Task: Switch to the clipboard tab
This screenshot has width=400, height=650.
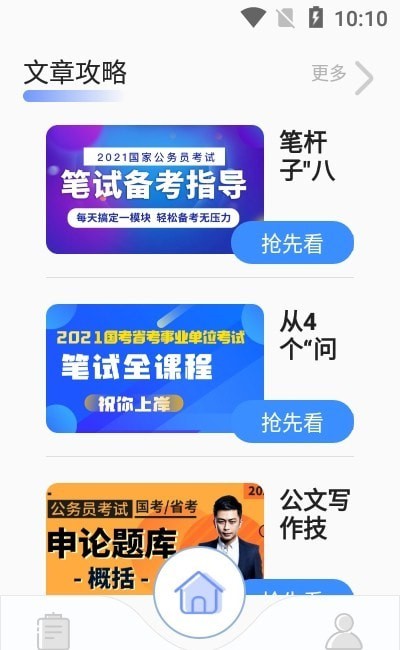Action: (x=53, y=631)
